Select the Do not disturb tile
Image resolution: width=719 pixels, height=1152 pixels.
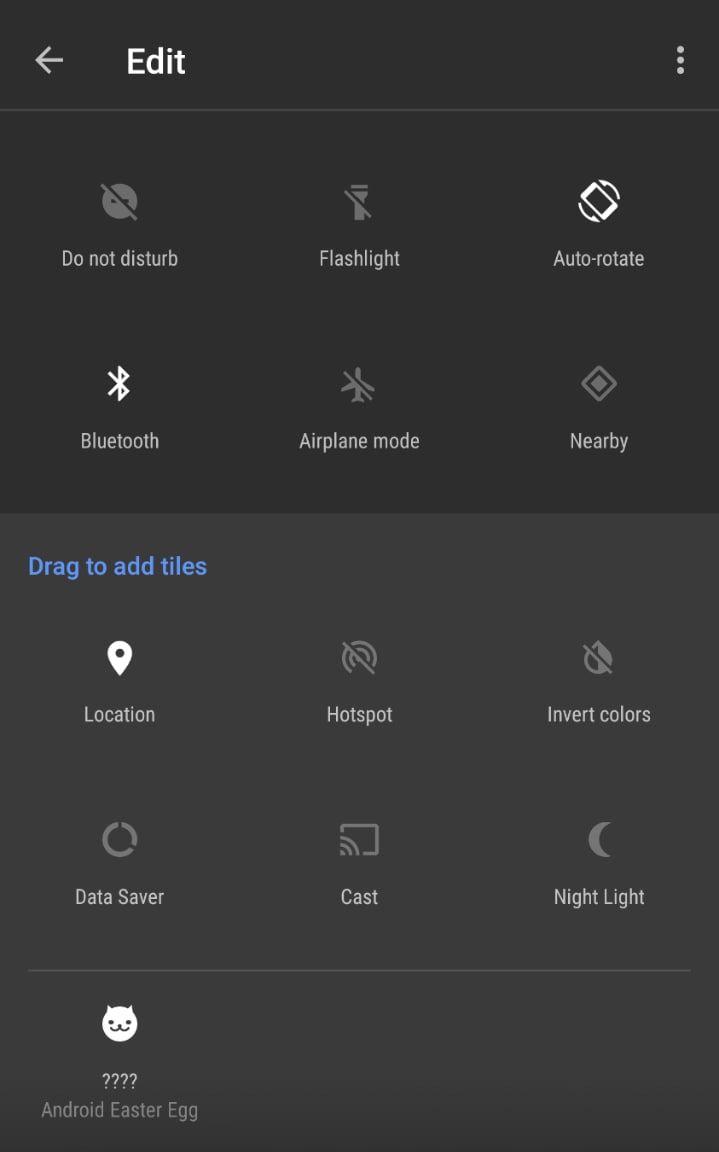pyautogui.click(x=120, y=222)
